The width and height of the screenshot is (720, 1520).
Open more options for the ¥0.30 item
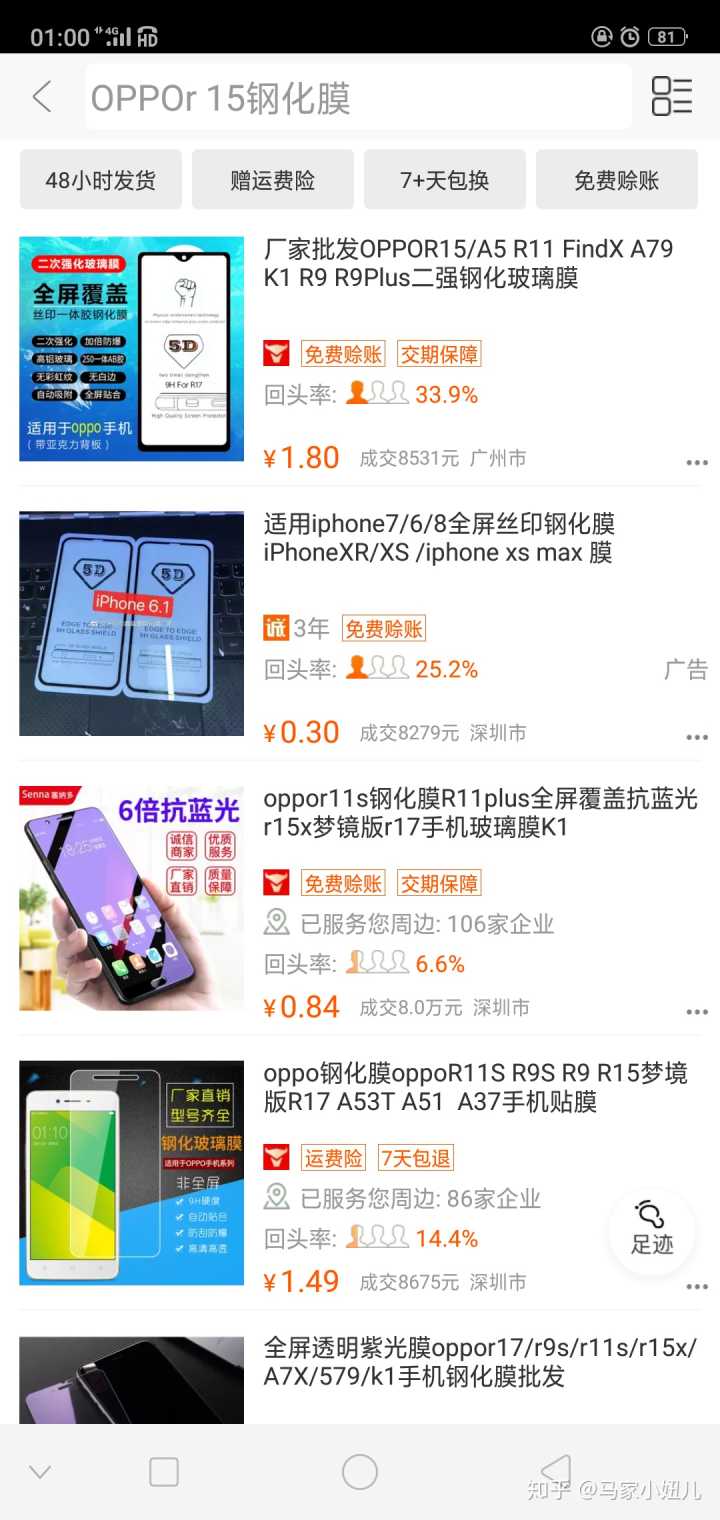tap(696, 738)
